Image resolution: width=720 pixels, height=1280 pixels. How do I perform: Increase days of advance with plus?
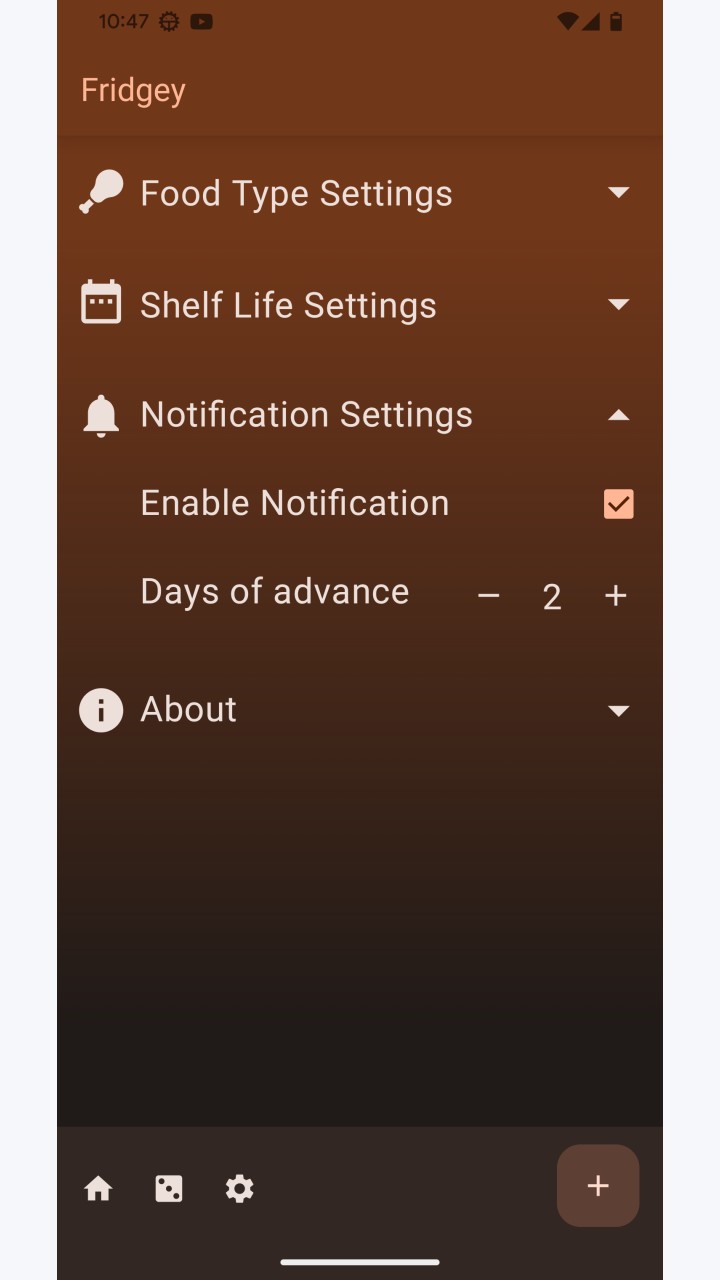616,596
